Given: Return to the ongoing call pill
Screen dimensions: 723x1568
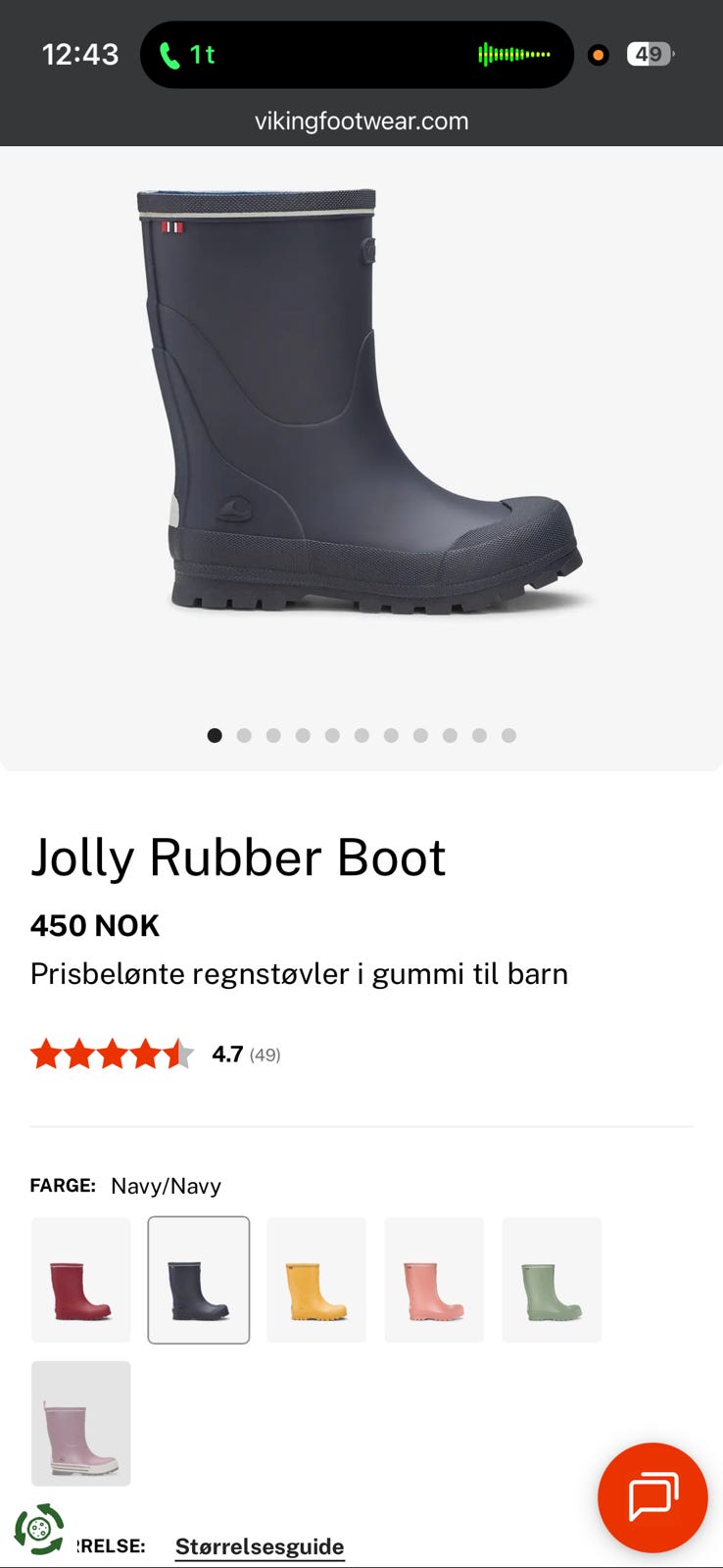Looking at the screenshot, I should [x=357, y=55].
